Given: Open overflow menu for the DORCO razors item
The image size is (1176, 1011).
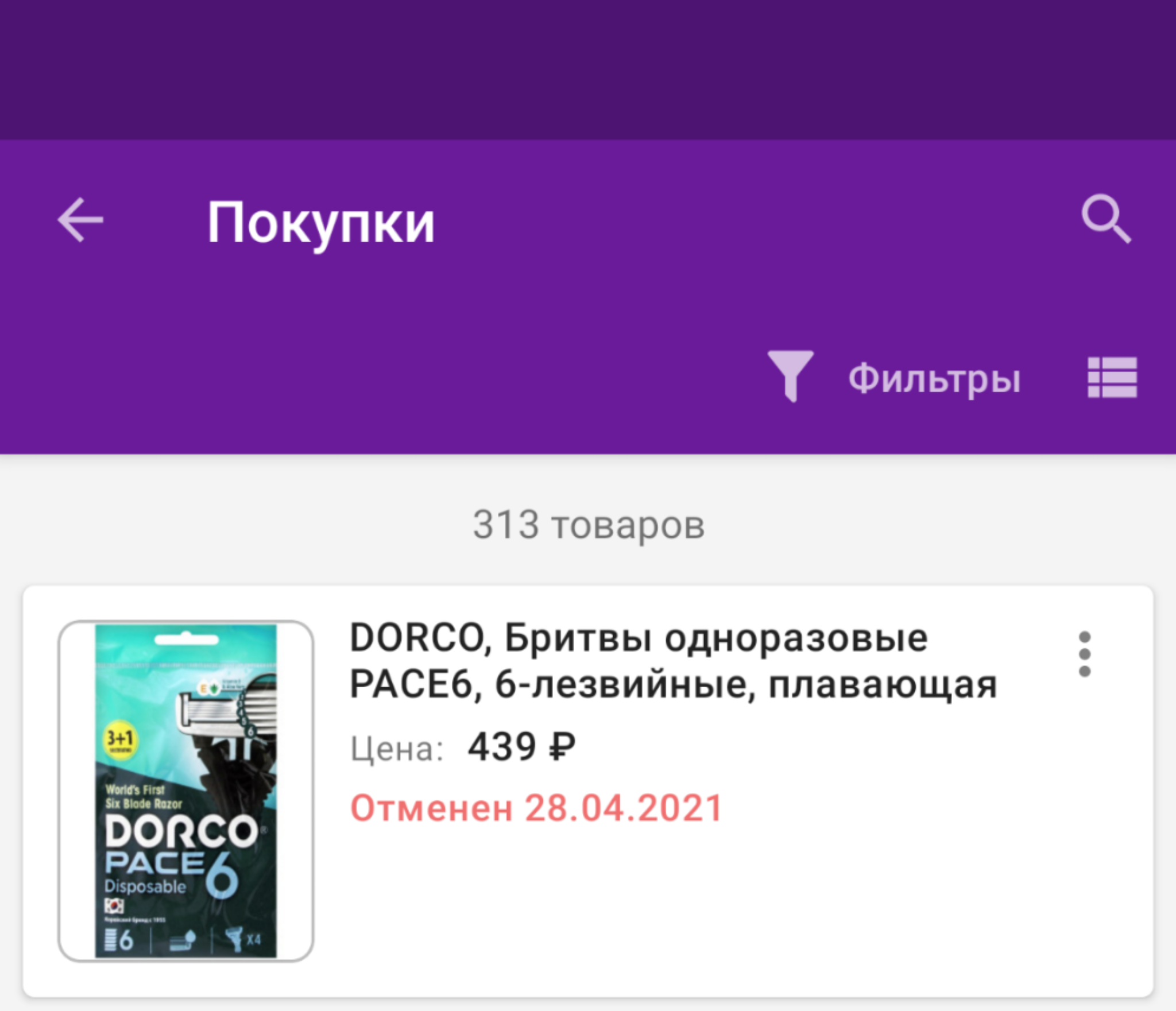Looking at the screenshot, I should tap(1084, 654).
